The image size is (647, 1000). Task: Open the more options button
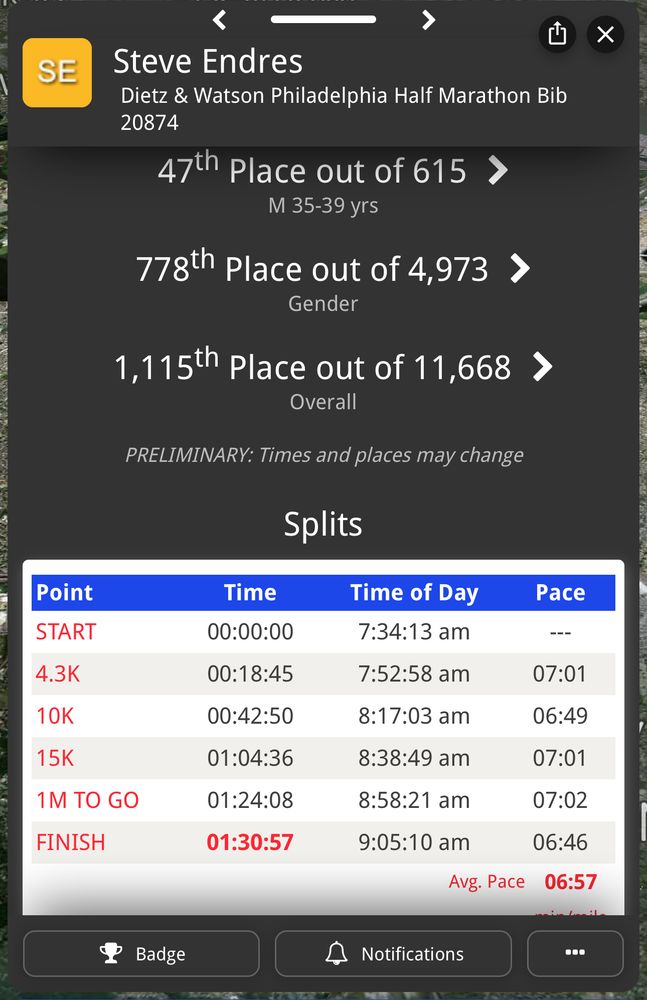coord(575,953)
